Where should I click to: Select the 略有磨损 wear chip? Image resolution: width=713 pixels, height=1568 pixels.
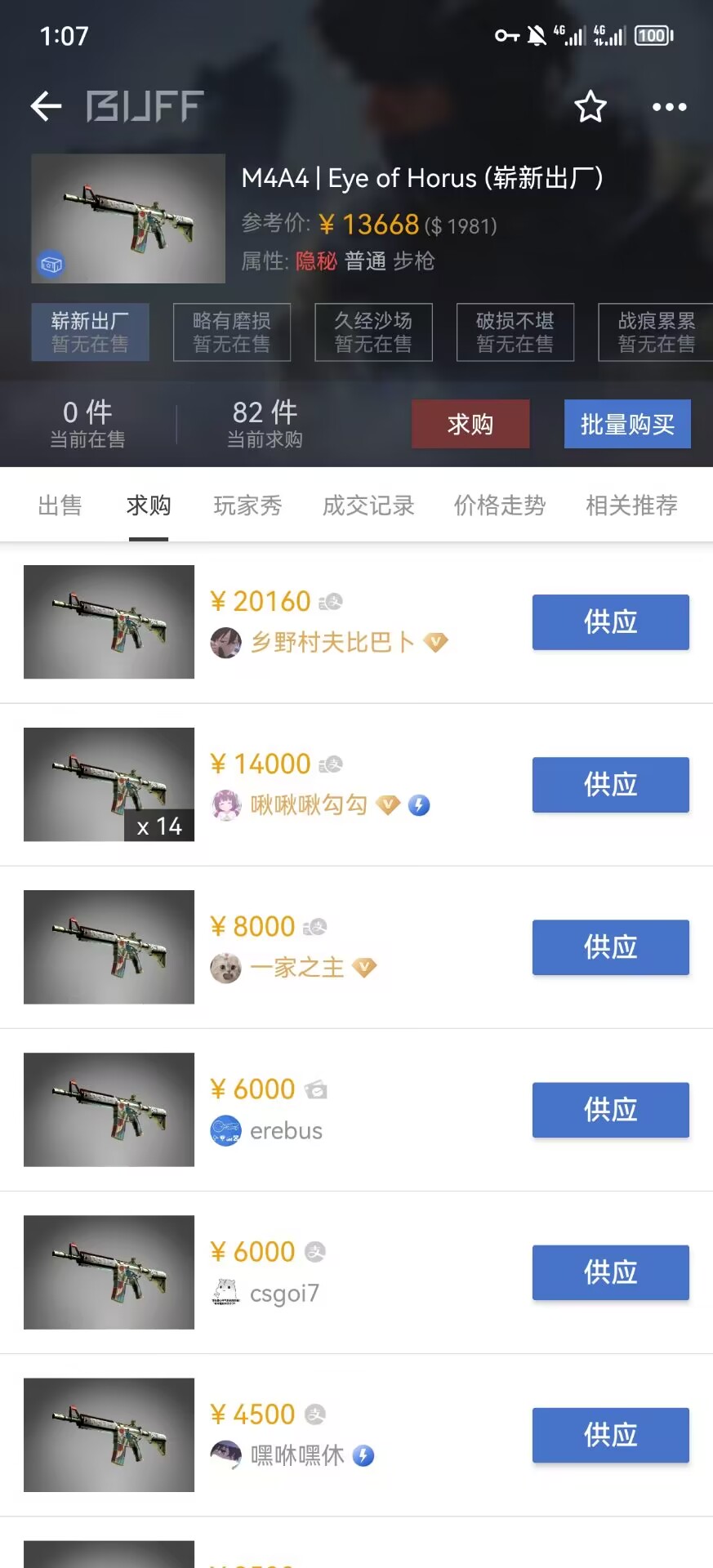tap(232, 332)
